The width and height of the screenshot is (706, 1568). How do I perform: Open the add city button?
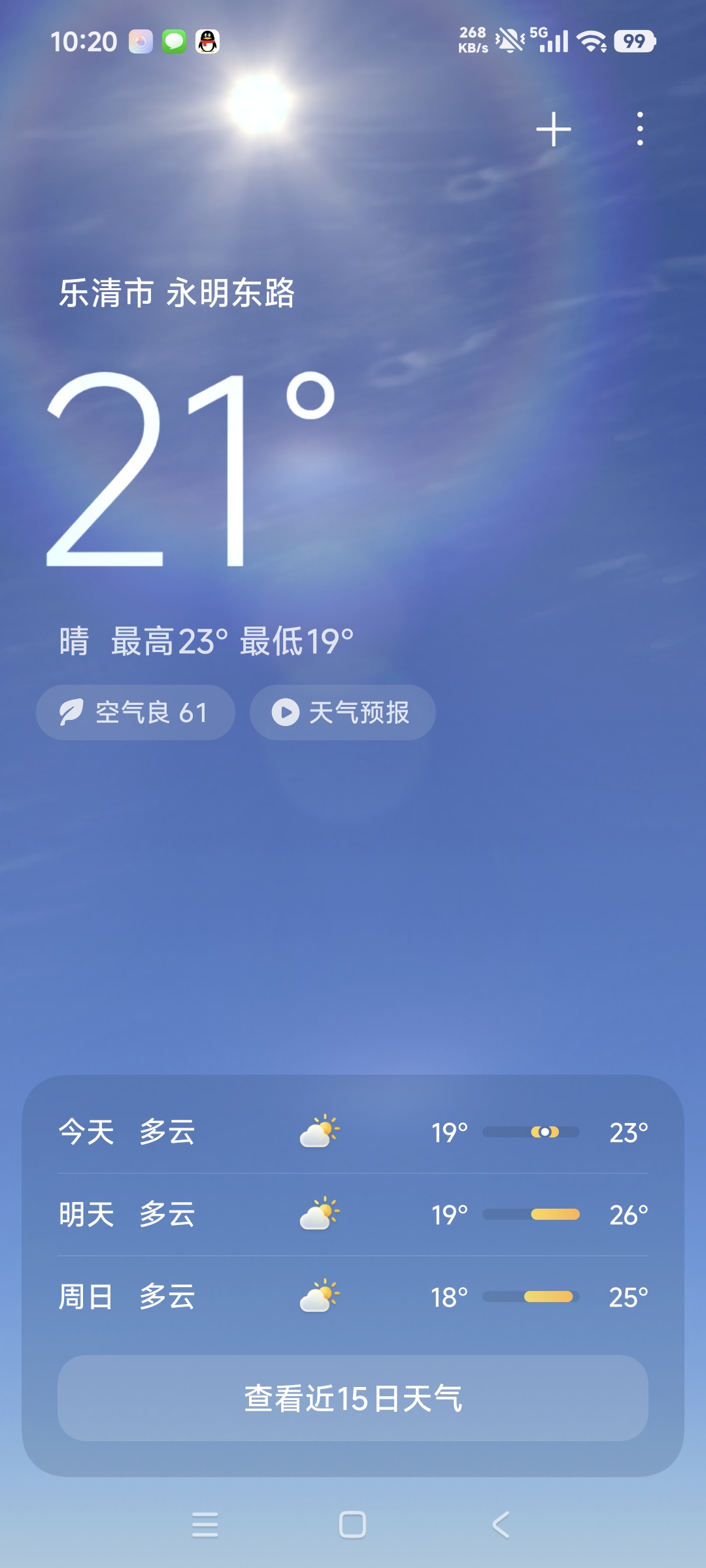click(554, 128)
